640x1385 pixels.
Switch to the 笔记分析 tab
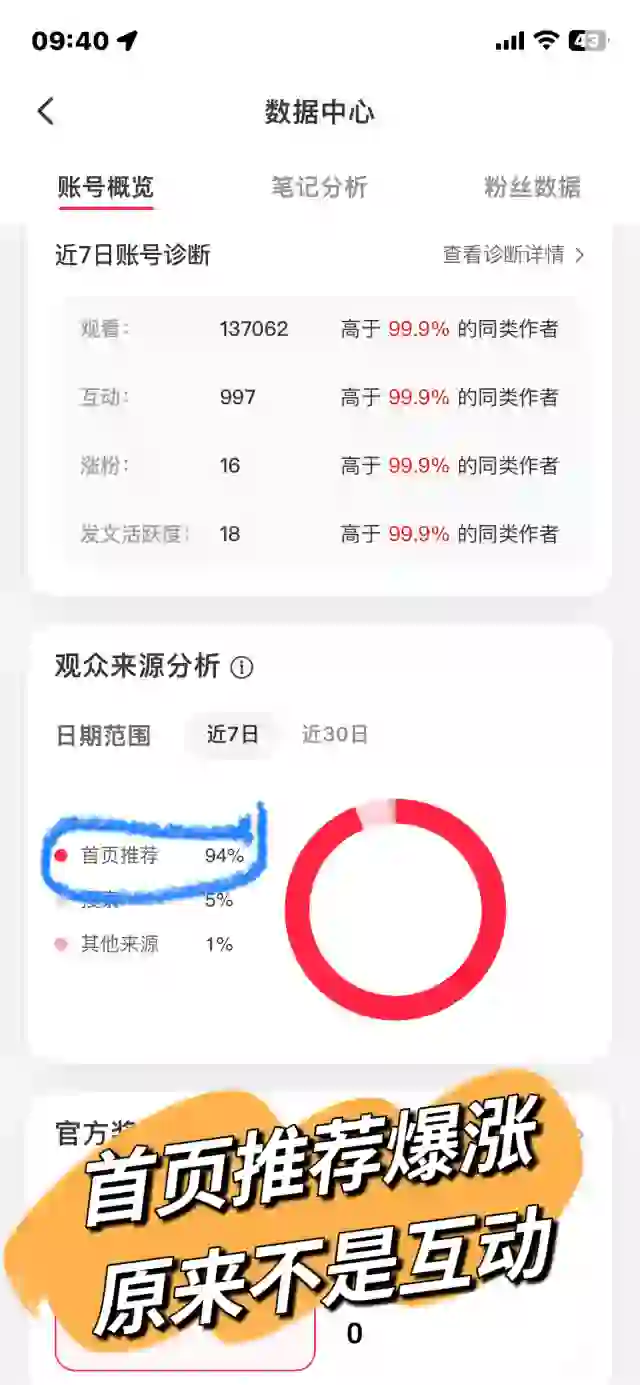click(320, 187)
